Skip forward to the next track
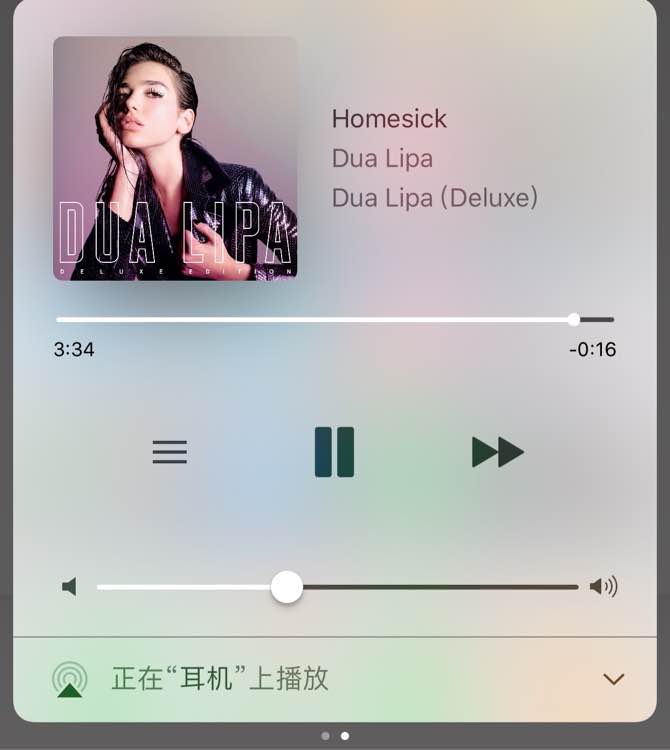 (497, 452)
